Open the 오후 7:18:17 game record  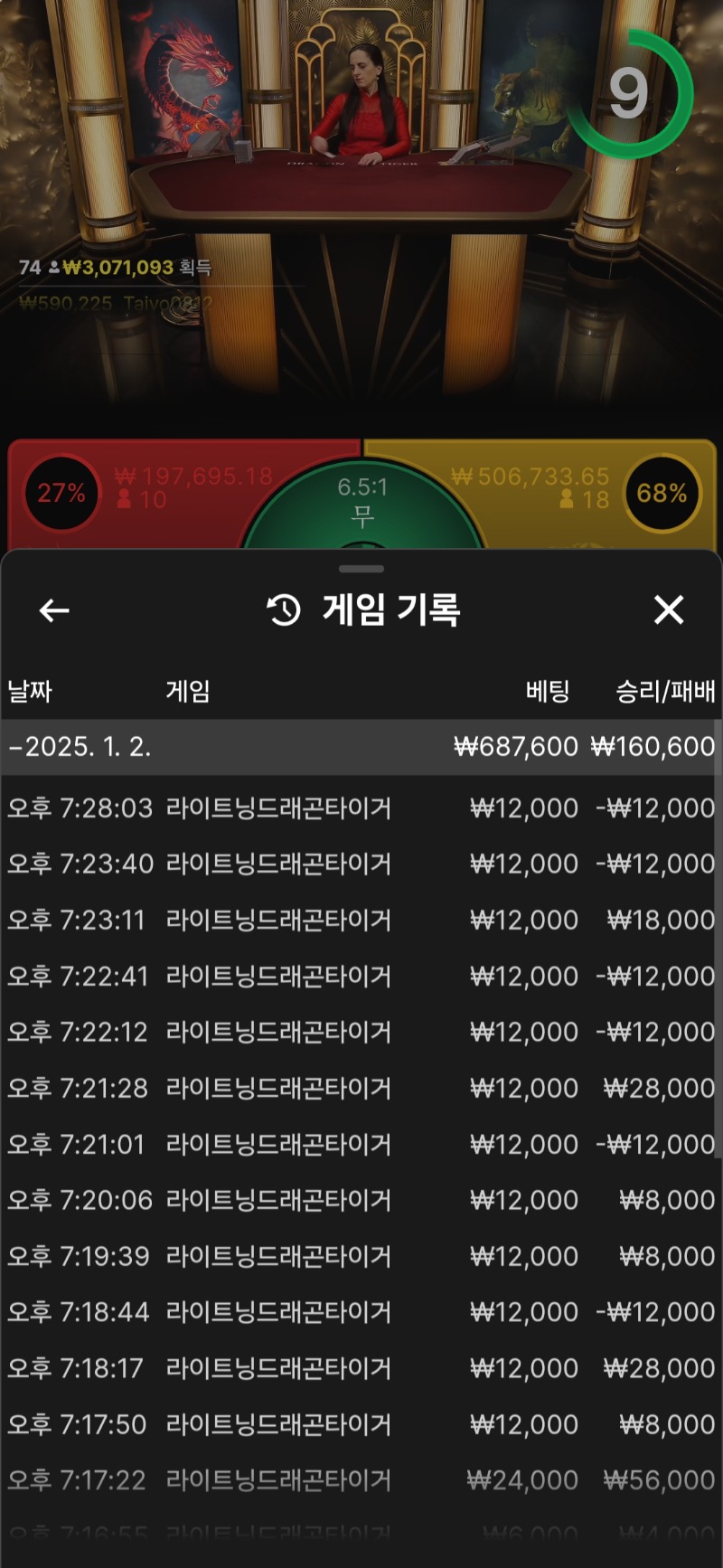361,1368
